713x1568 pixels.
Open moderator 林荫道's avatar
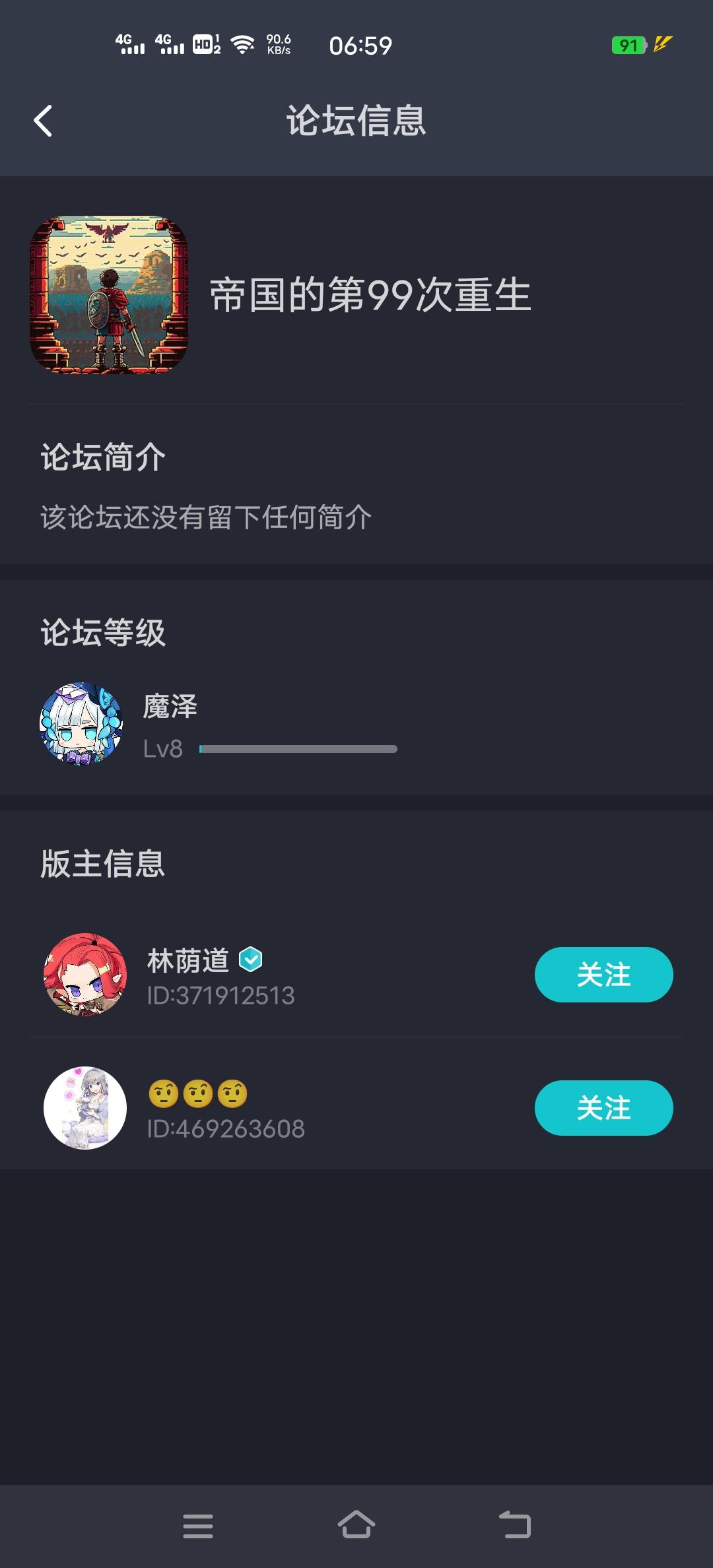[x=86, y=975]
